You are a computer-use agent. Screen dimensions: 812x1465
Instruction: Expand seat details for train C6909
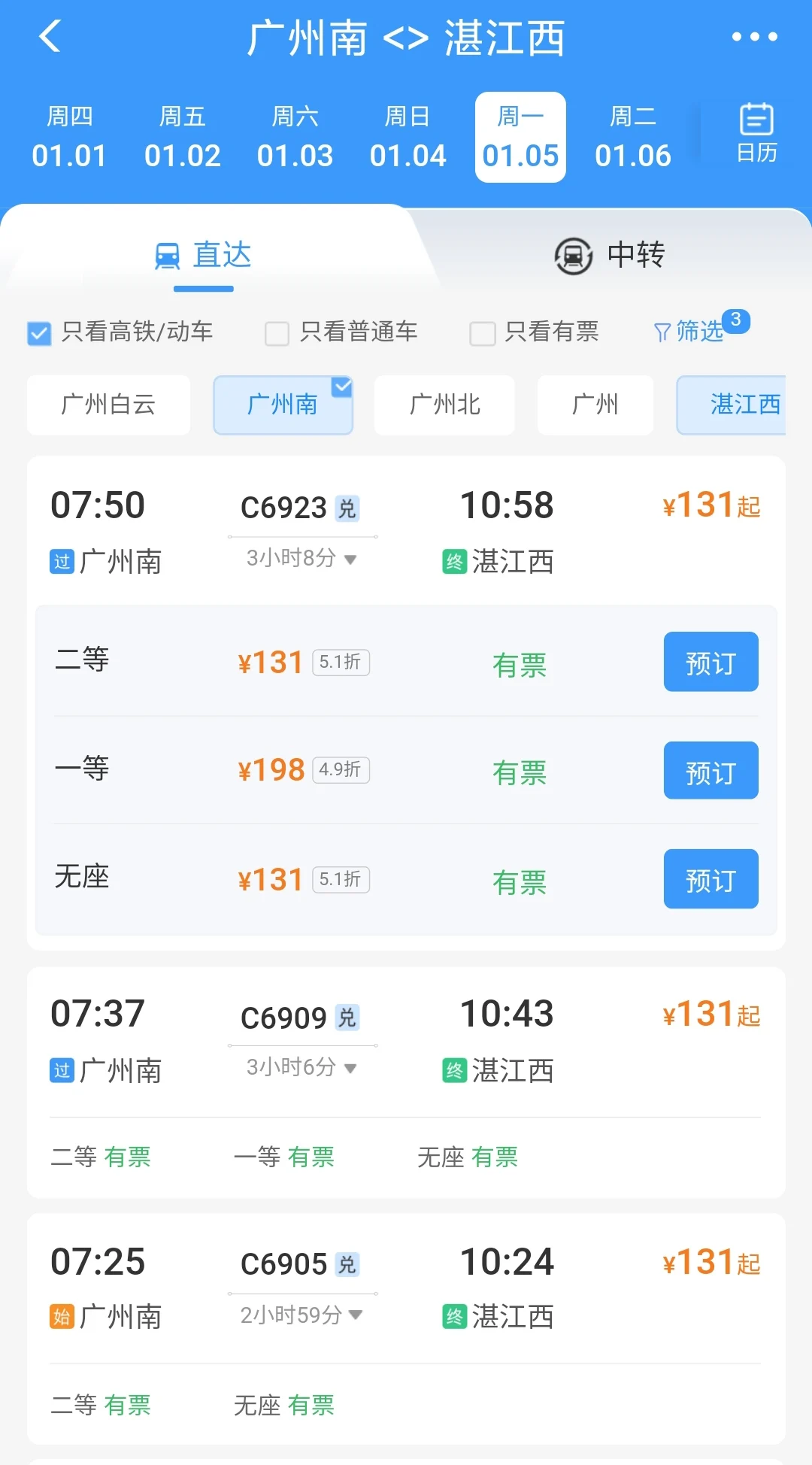(x=350, y=1068)
